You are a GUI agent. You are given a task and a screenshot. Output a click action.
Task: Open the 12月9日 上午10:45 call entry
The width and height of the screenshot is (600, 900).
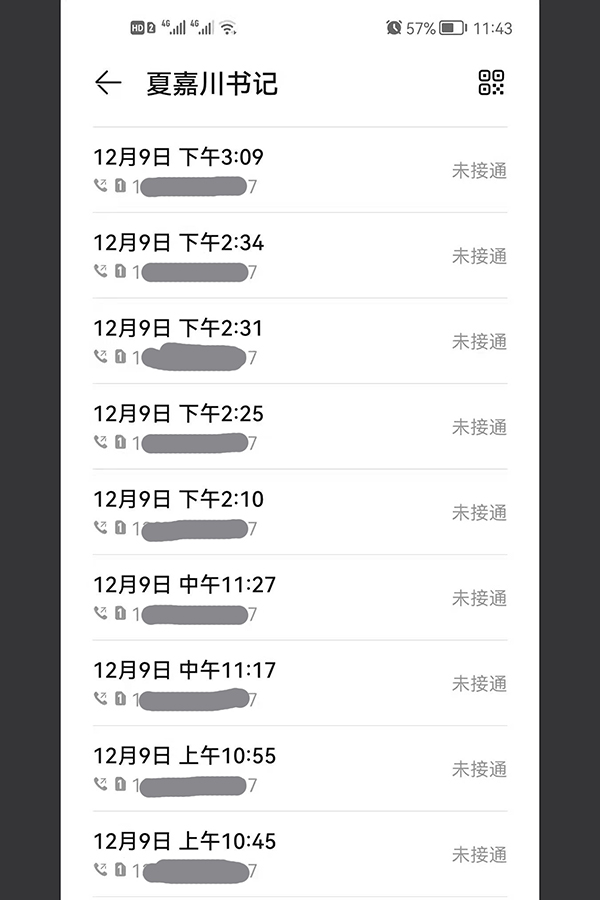pyautogui.click(x=299, y=854)
